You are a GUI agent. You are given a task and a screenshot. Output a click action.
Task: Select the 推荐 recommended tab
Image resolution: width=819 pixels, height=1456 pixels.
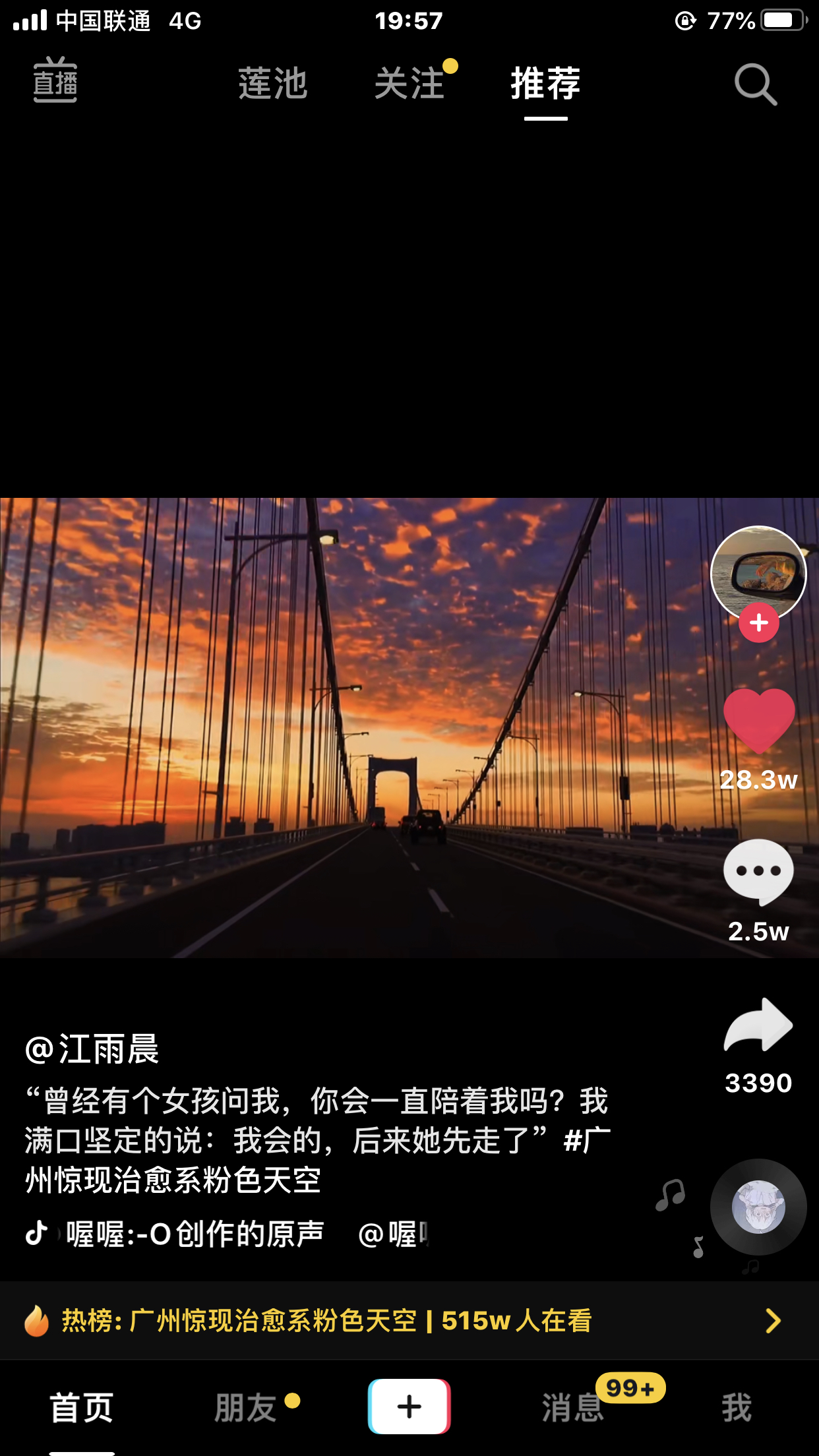(x=545, y=84)
